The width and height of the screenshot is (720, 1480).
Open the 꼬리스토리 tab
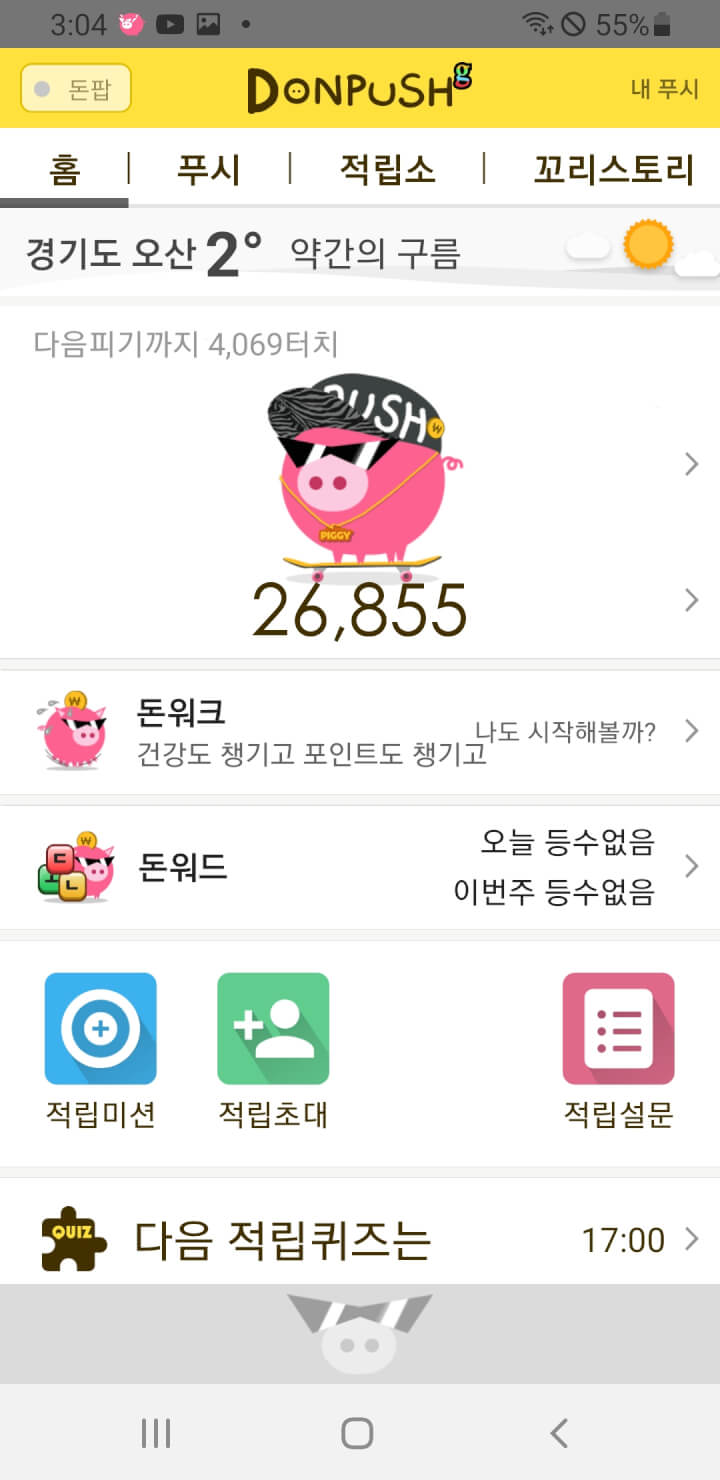click(613, 169)
